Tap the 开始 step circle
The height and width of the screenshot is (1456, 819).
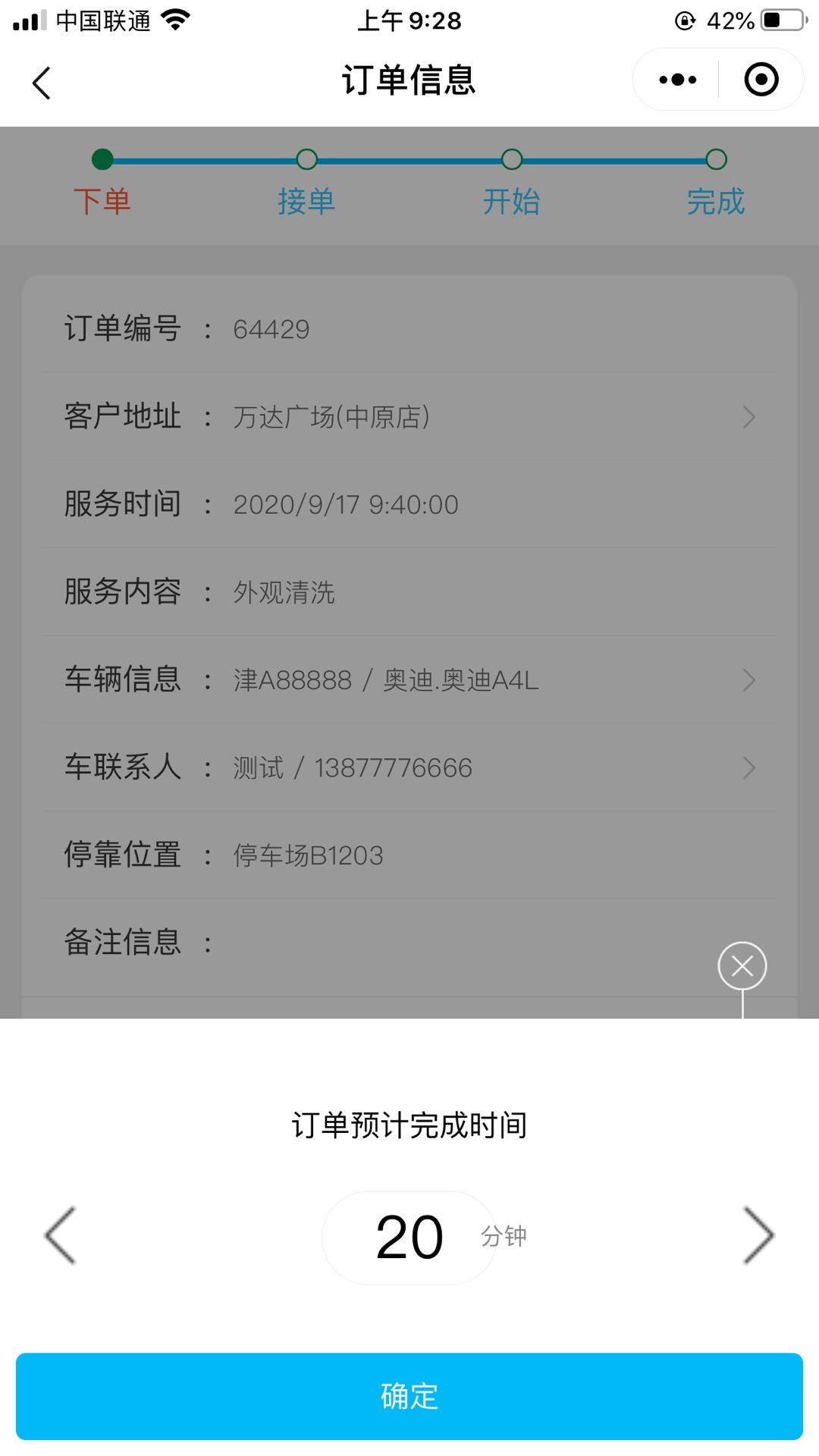tap(511, 159)
